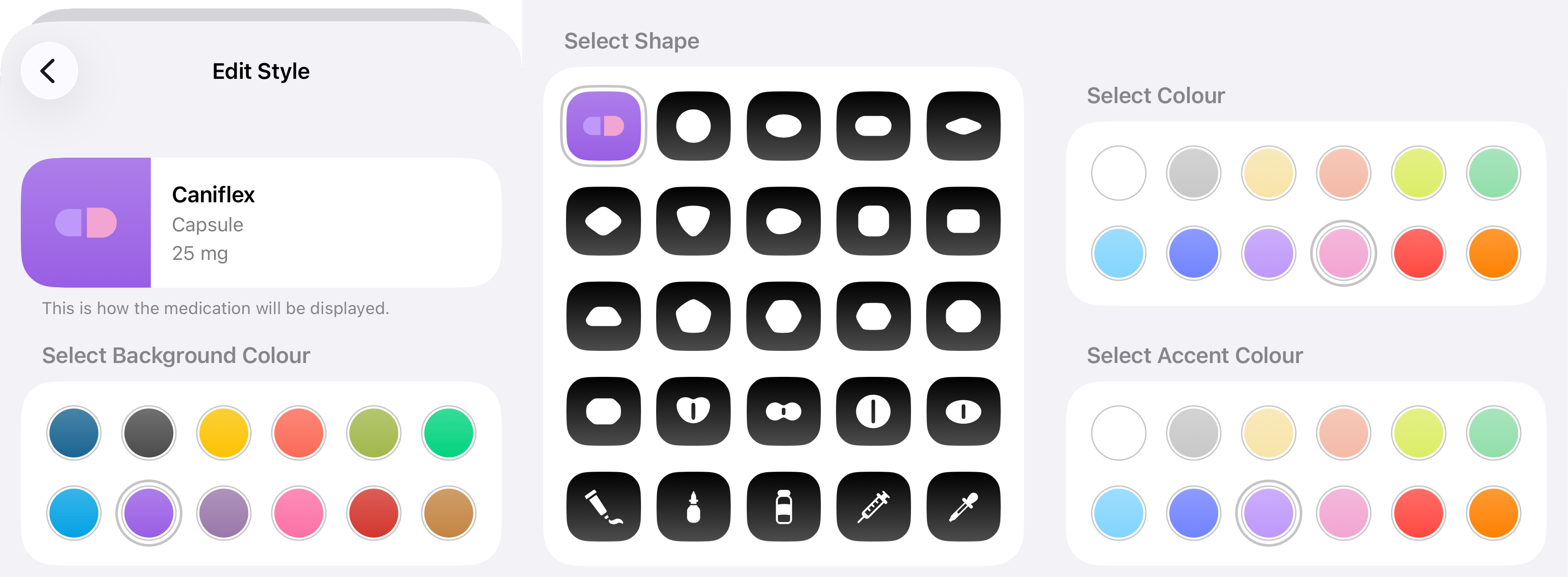Pick light blue in Select Colour
Screen dimensions: 1568x577
click(1118, 253)
